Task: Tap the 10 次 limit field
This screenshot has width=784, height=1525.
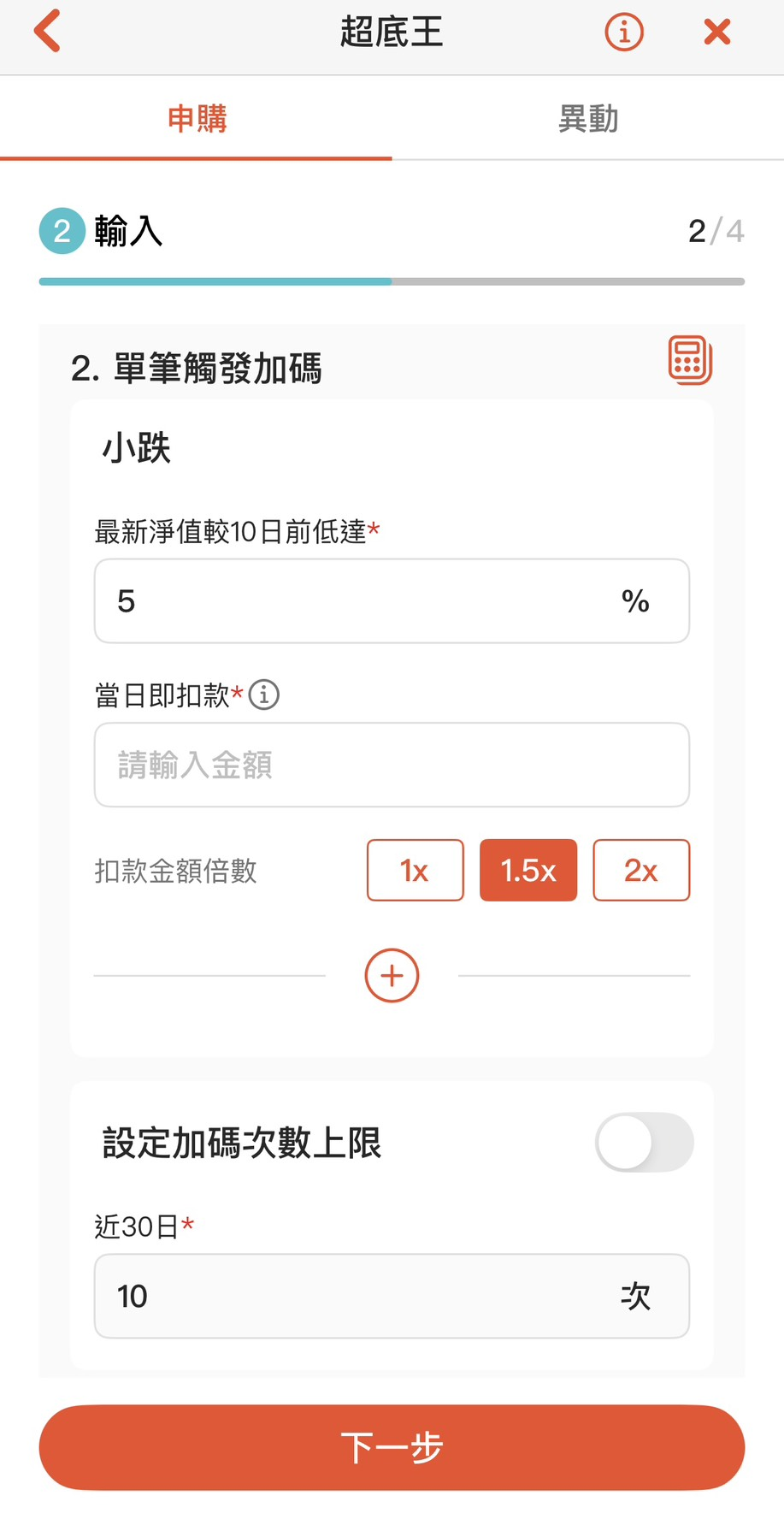Action: [x=392, y=1296]
